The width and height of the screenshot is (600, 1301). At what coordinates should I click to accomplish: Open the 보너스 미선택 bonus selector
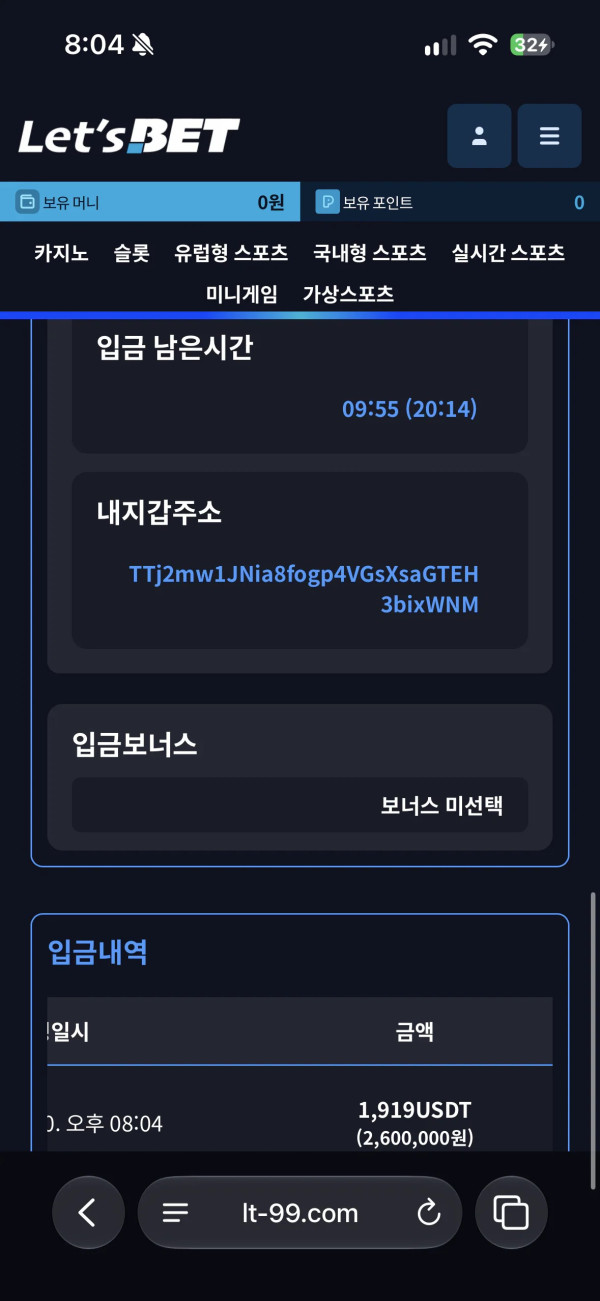300,805
